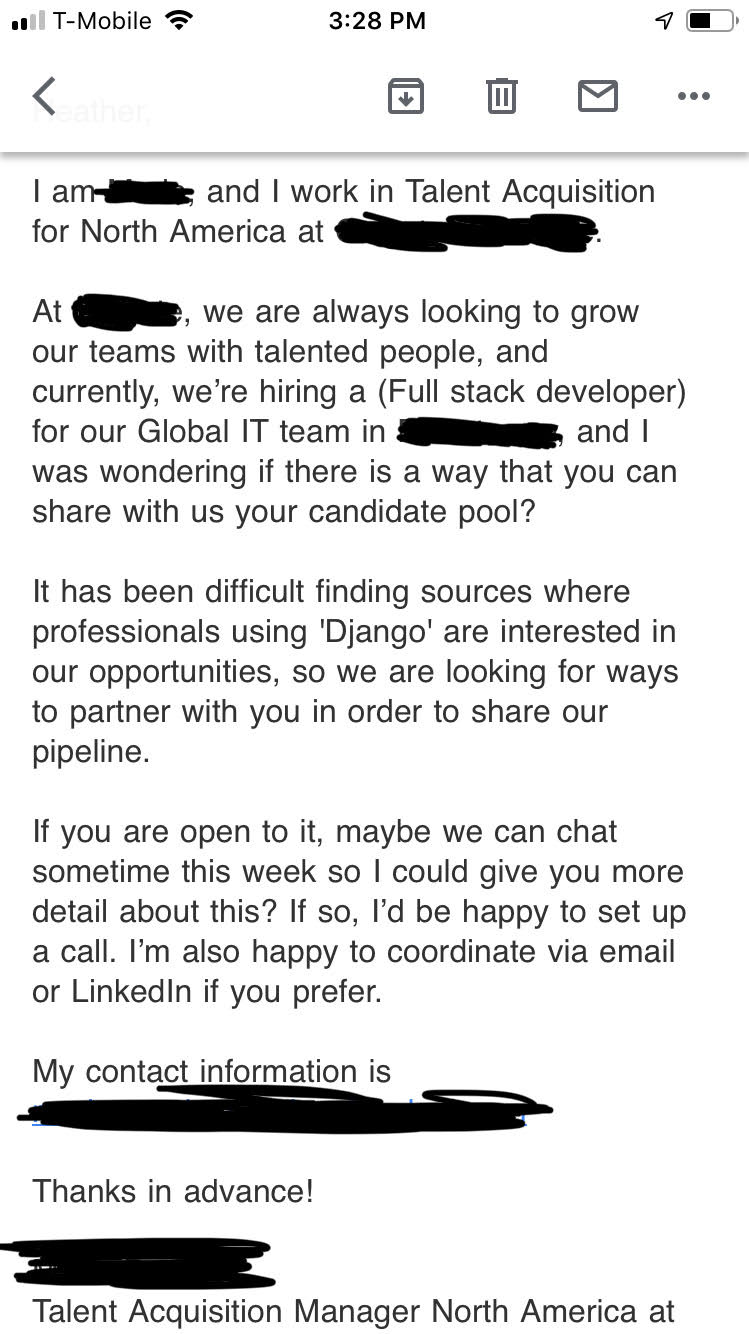
Task: Mark this email as unread
Action: pyautogui.click(x=598, y=96)
